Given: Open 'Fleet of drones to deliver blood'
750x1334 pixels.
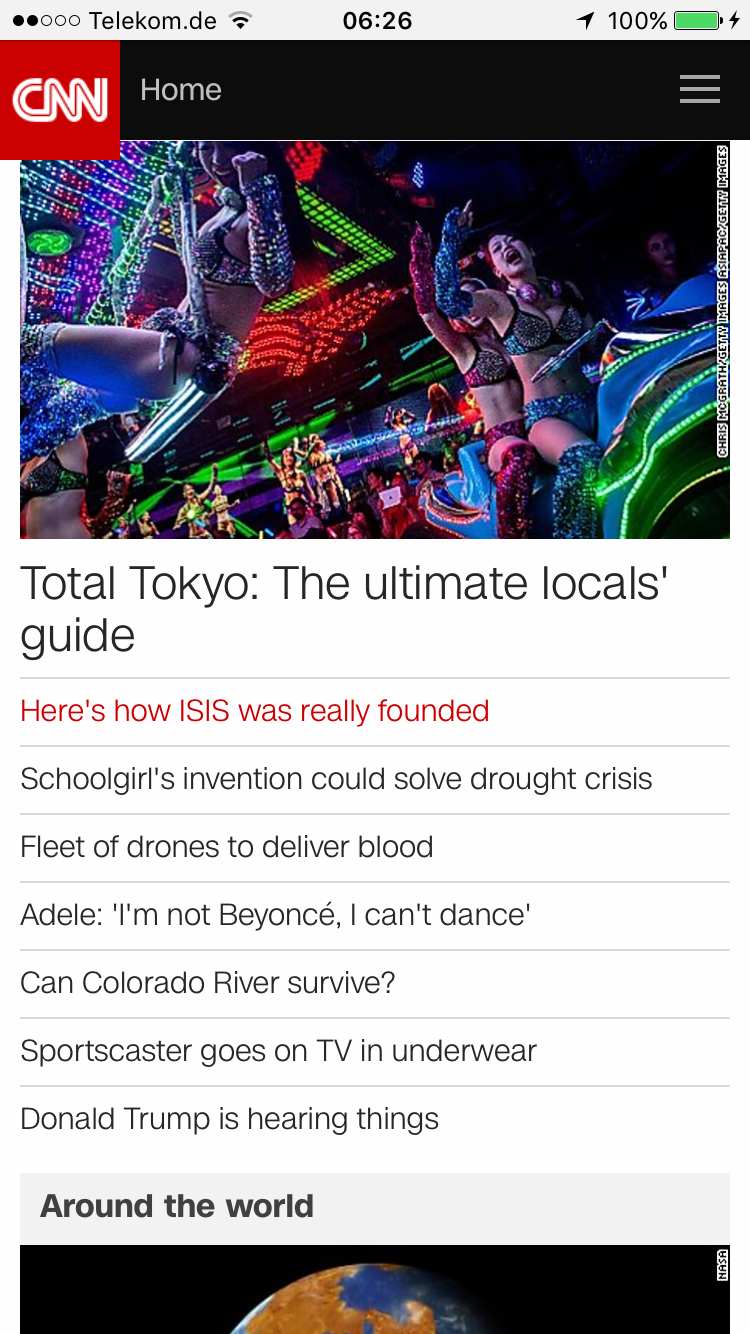Looking at the screenshot, I should [227, 847].
